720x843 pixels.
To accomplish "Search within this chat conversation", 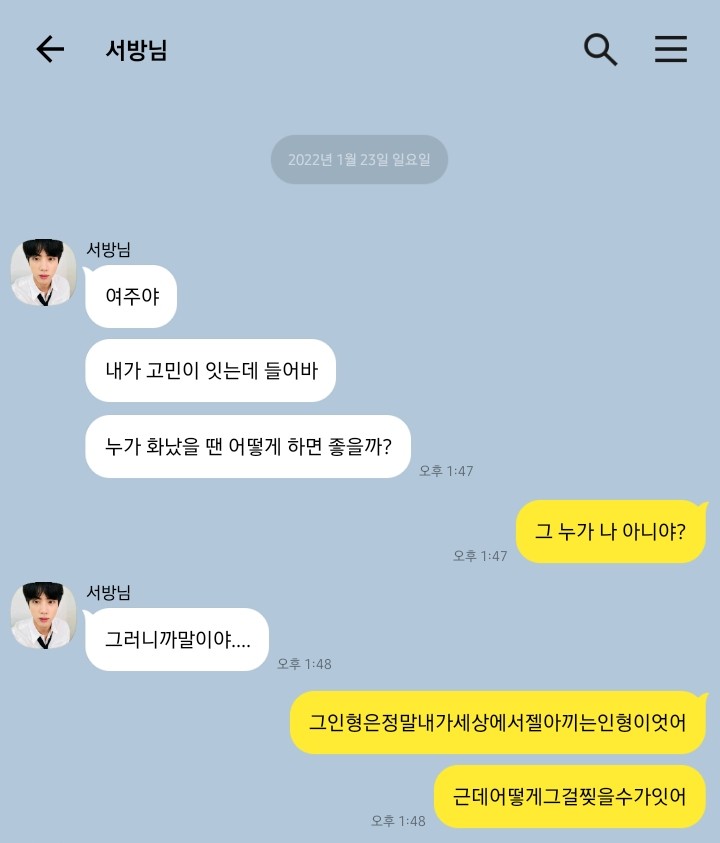I will click(x=600, y=49).
